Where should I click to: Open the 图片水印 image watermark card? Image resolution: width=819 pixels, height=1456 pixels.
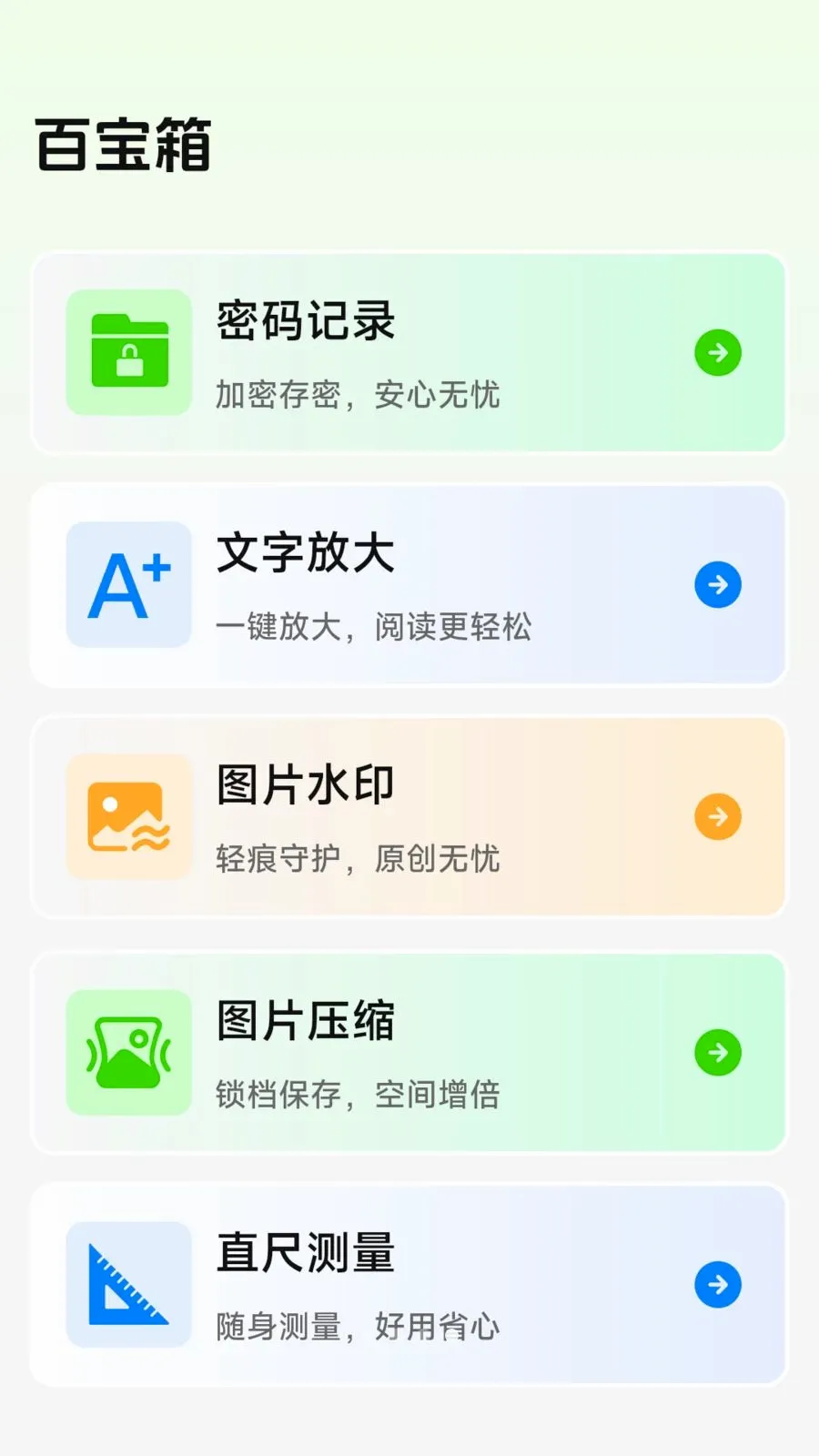(409, 816)
